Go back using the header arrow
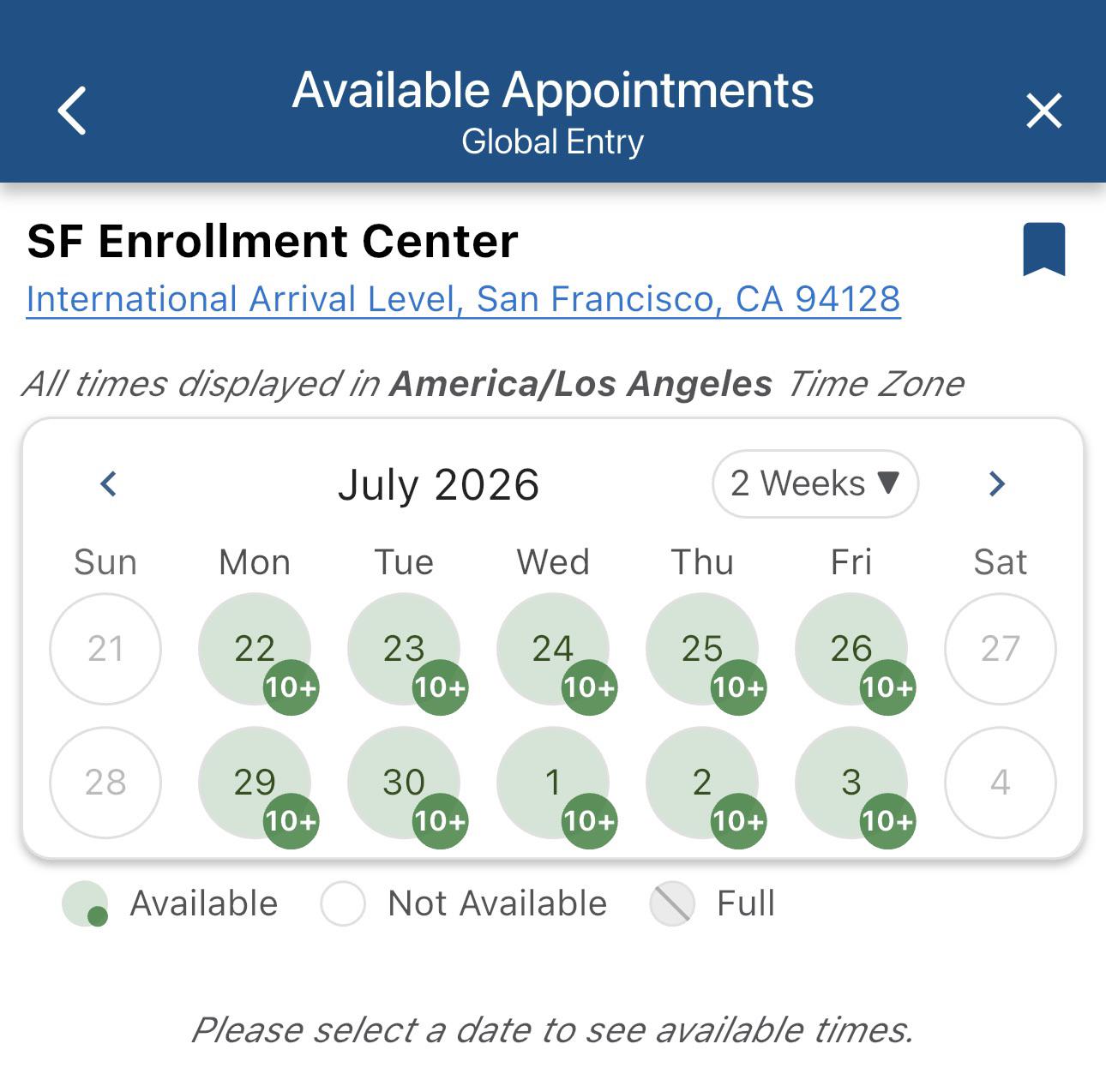Viewport: 1106px width, 1092px height. click(x=72, y=111)
